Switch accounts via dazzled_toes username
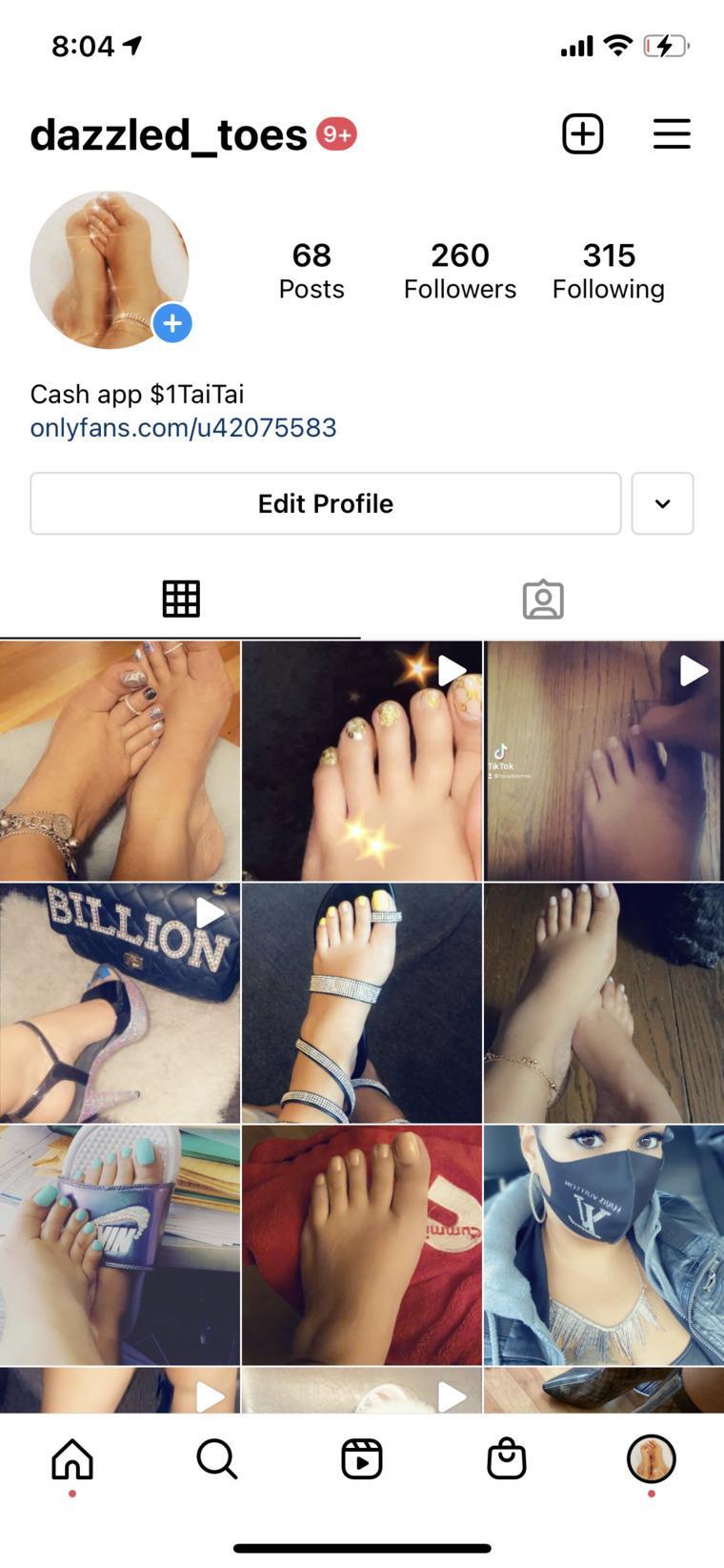This screenshot has width=724, height=1568. tap(169, 134)
